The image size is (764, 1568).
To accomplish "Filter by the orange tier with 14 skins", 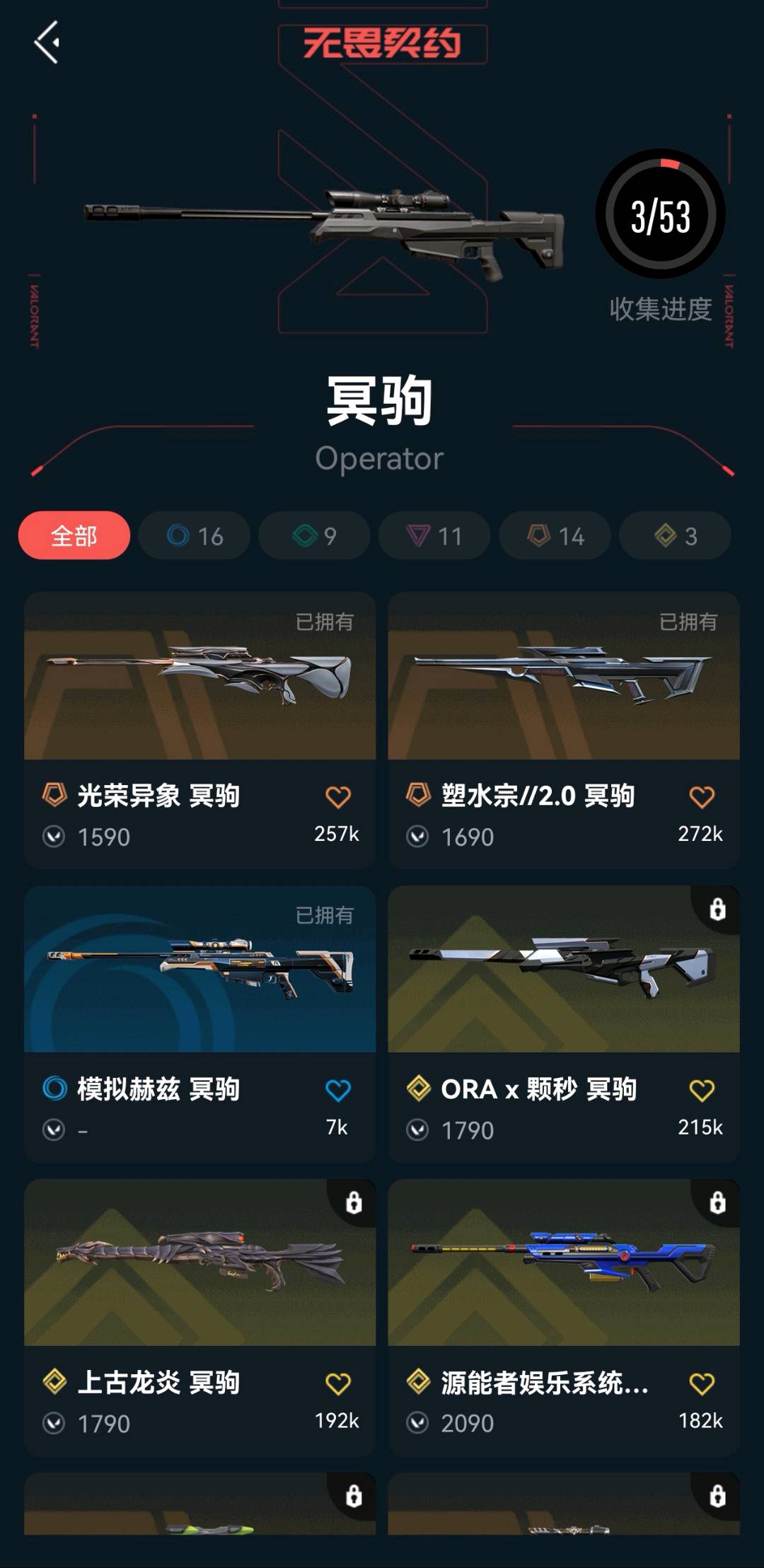I will (555, 535).
